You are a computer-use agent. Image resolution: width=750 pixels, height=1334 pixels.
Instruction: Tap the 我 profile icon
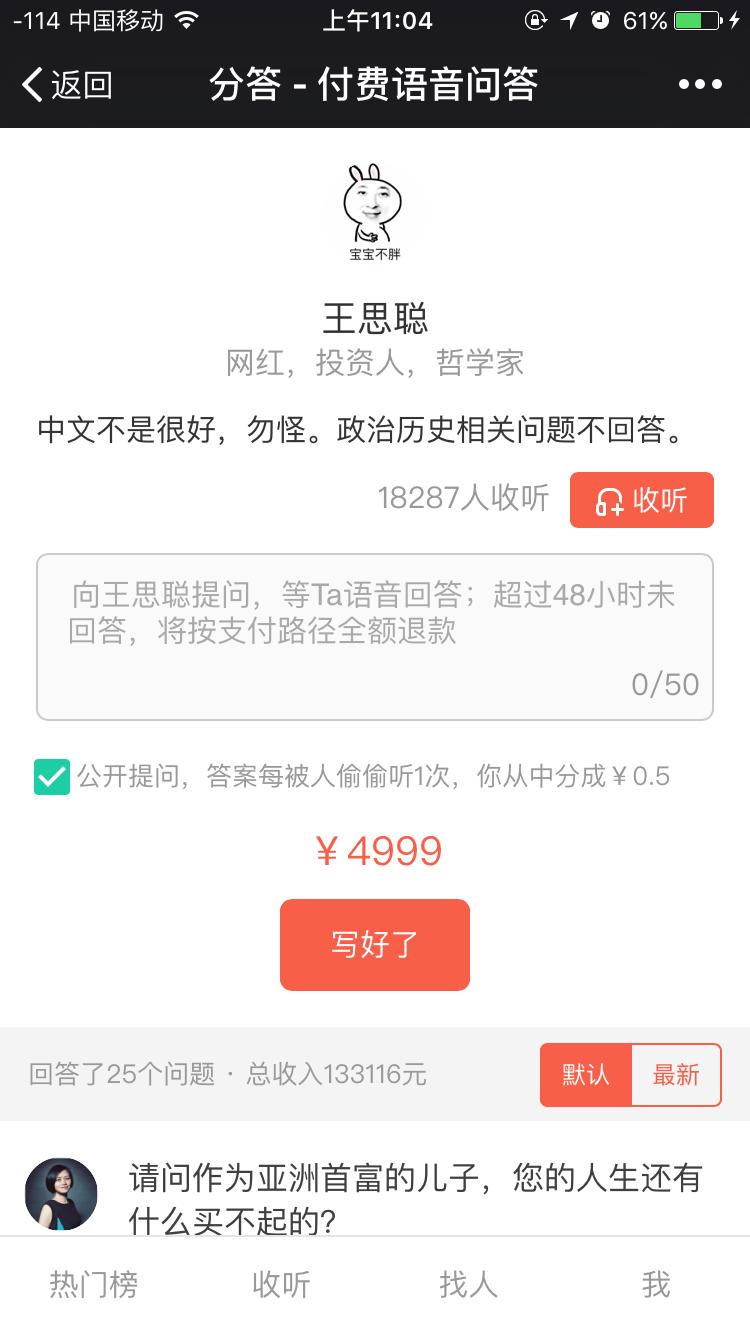[656, 1283]
